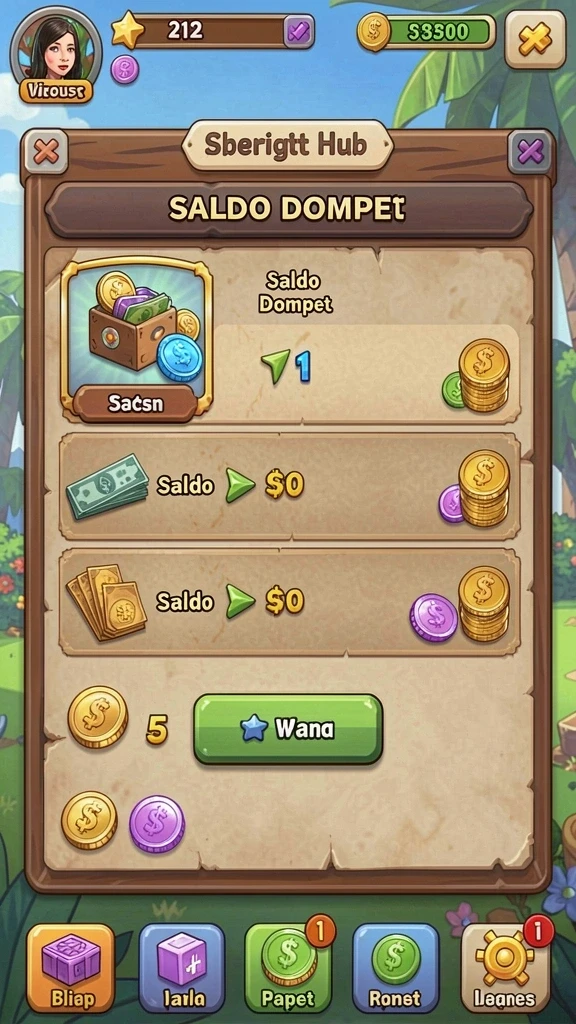Open the Sacsn wallet chest card
Image resolution: width=576 pixels, height=1024 pixels.
coord(136,339)
